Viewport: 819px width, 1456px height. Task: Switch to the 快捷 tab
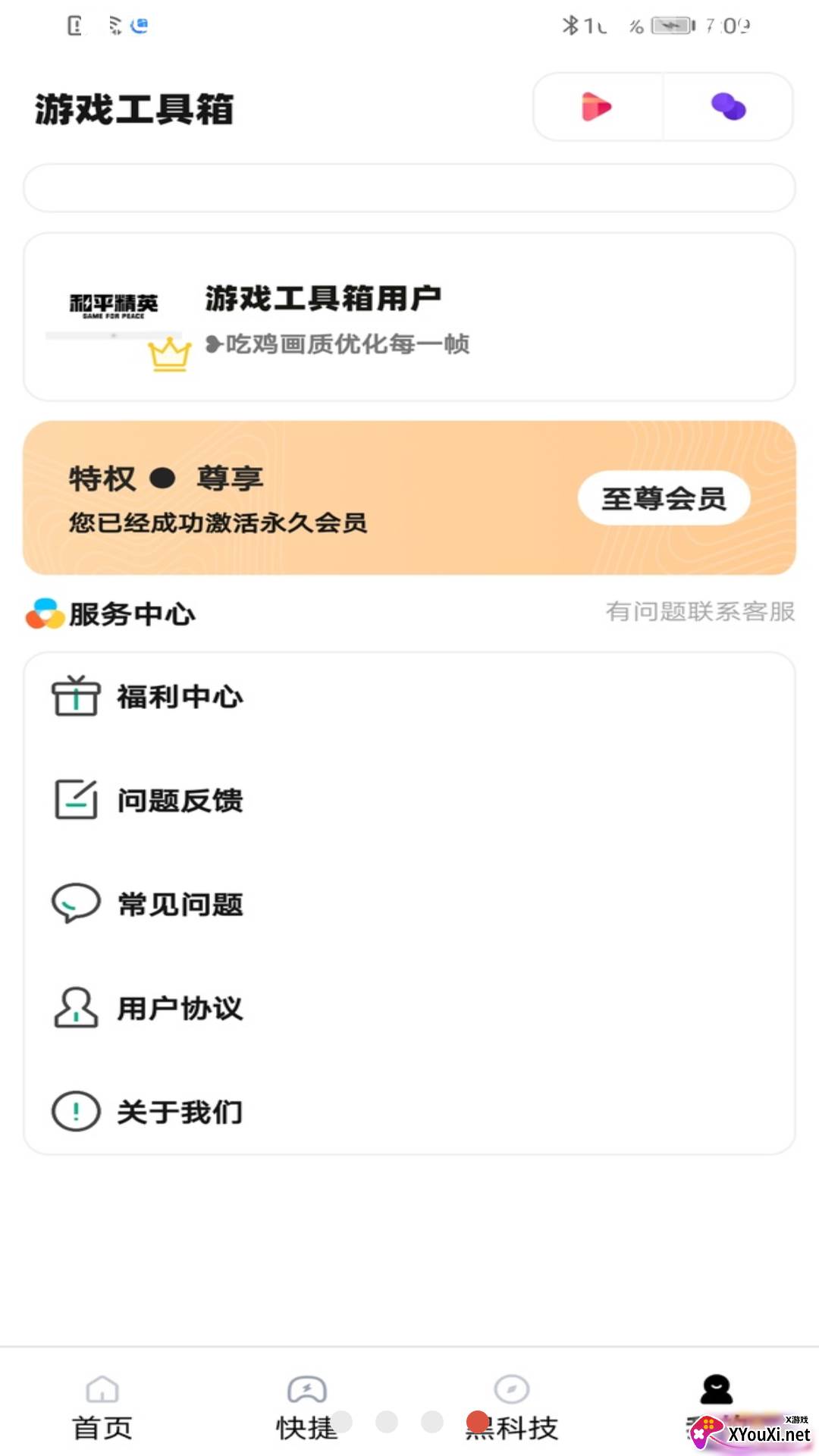(x=307, y=1407)
